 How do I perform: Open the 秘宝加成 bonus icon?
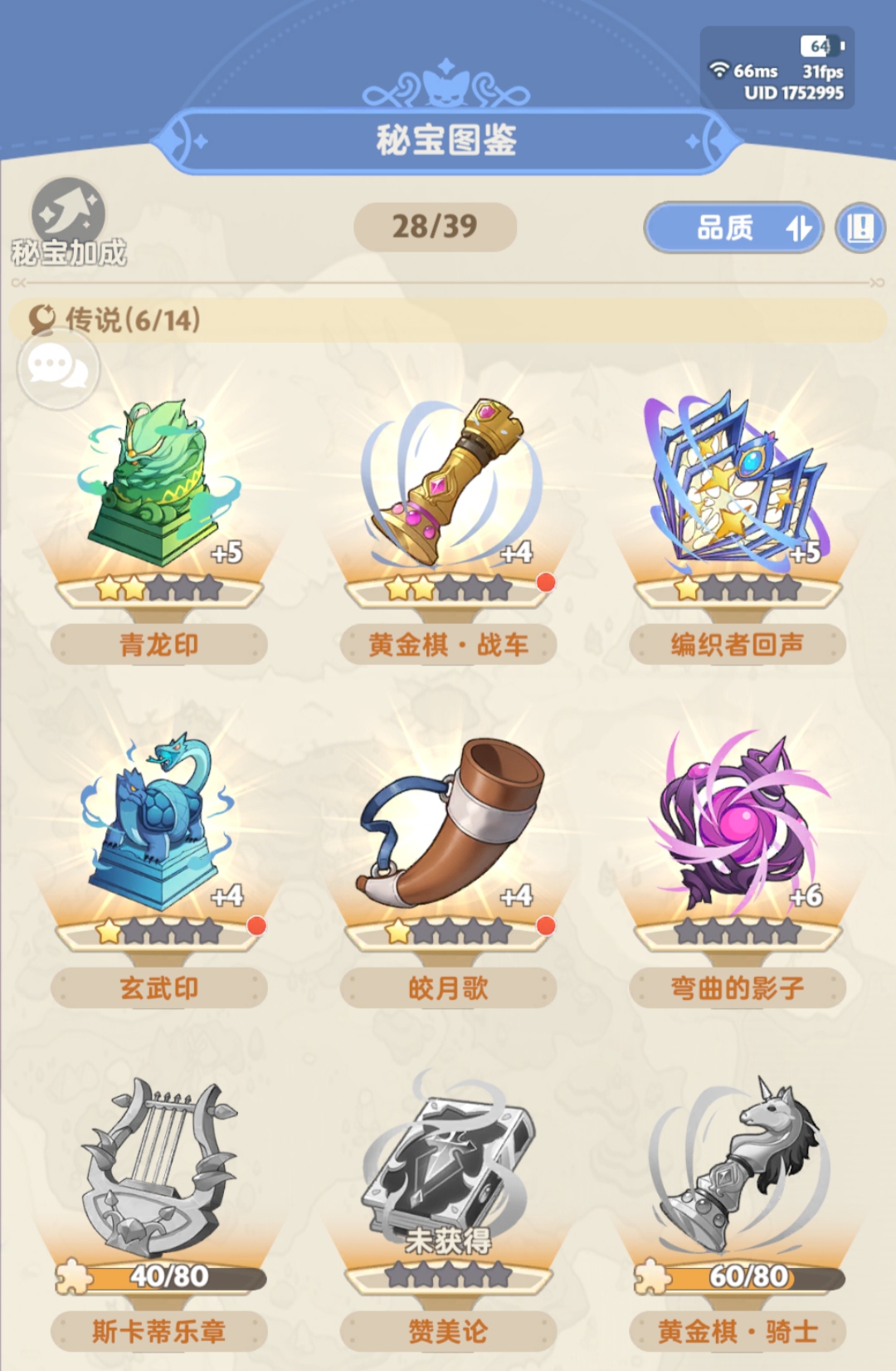point(68,221)
